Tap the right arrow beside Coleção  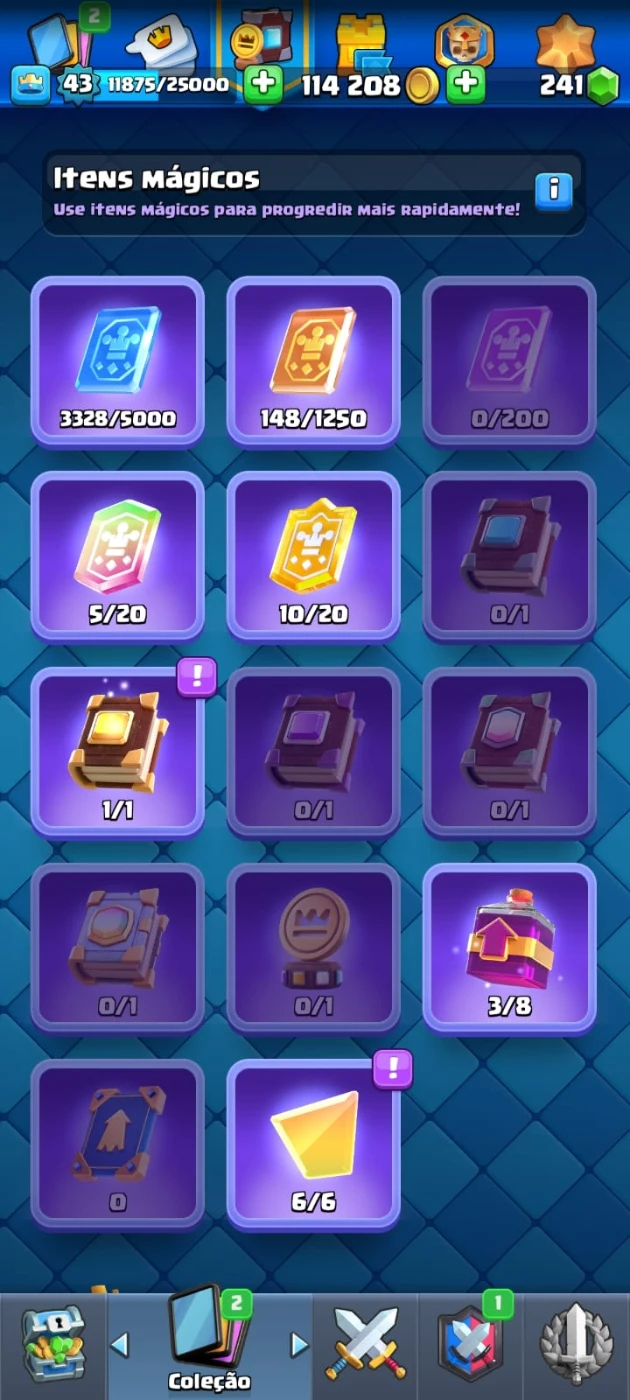tap(298, 1344)
